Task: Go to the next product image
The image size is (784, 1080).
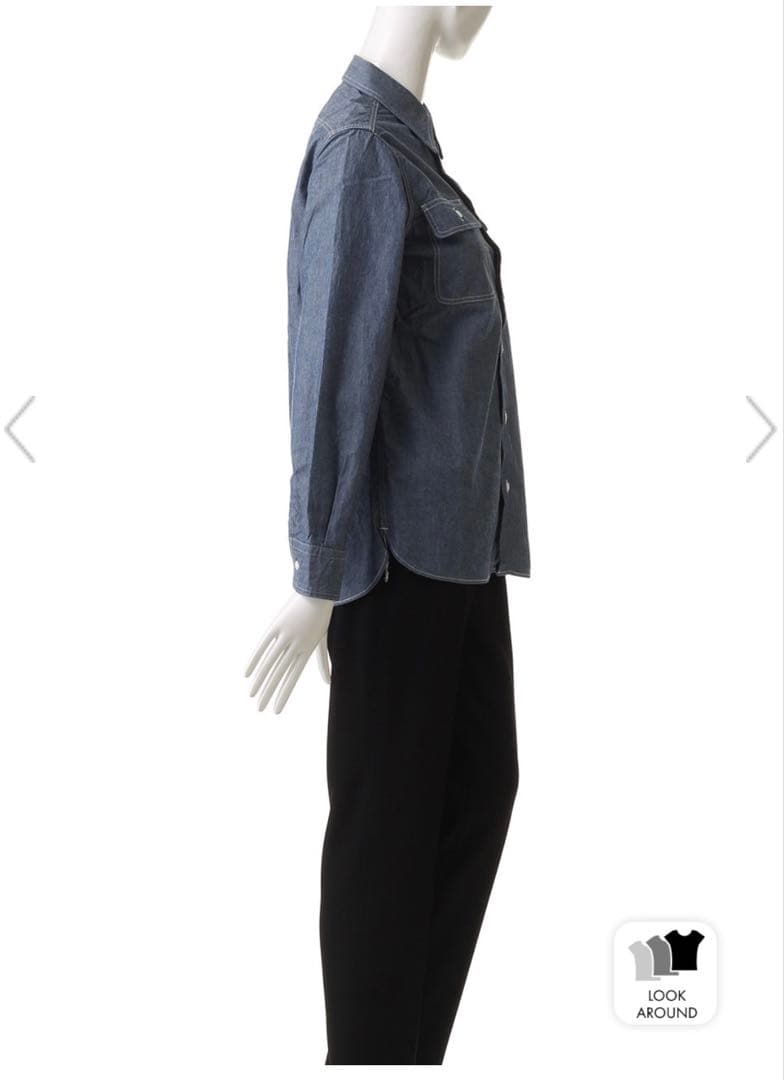Action: point(760,429)
